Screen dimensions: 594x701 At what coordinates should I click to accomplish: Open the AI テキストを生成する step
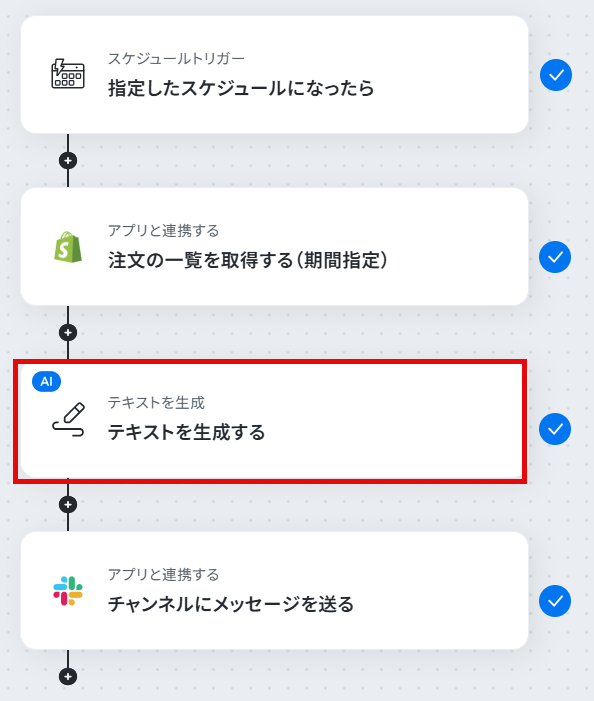pos(272,421)
